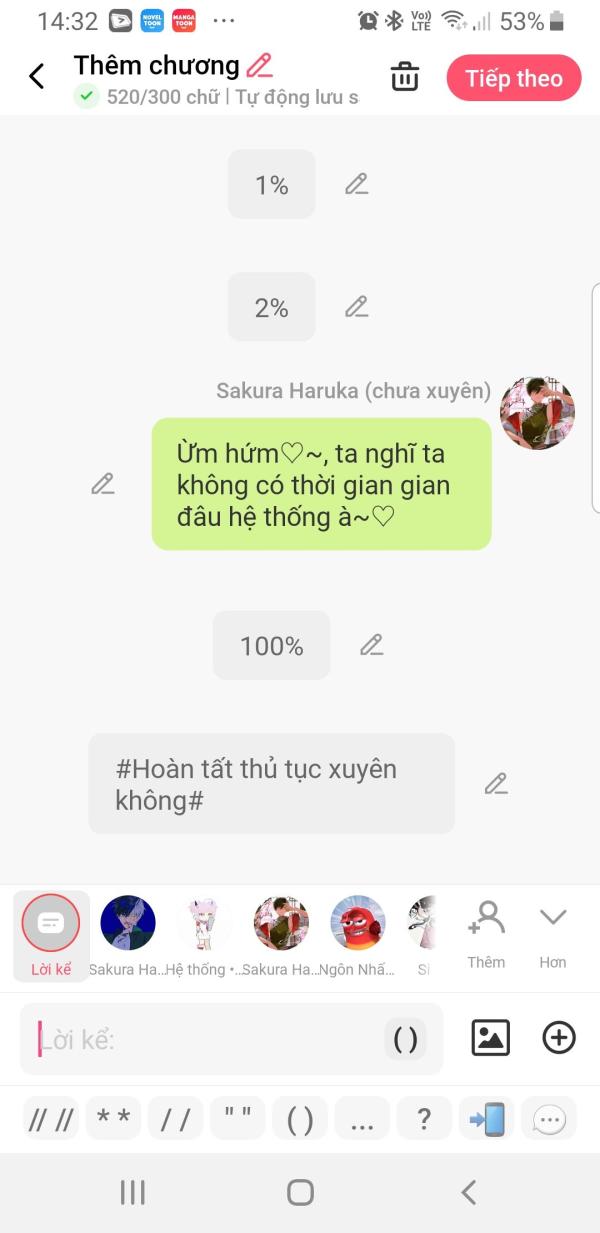Open the plus circle for more options
The width and height of the screenshot is (600, 1233).
[x=559, y=1038]
